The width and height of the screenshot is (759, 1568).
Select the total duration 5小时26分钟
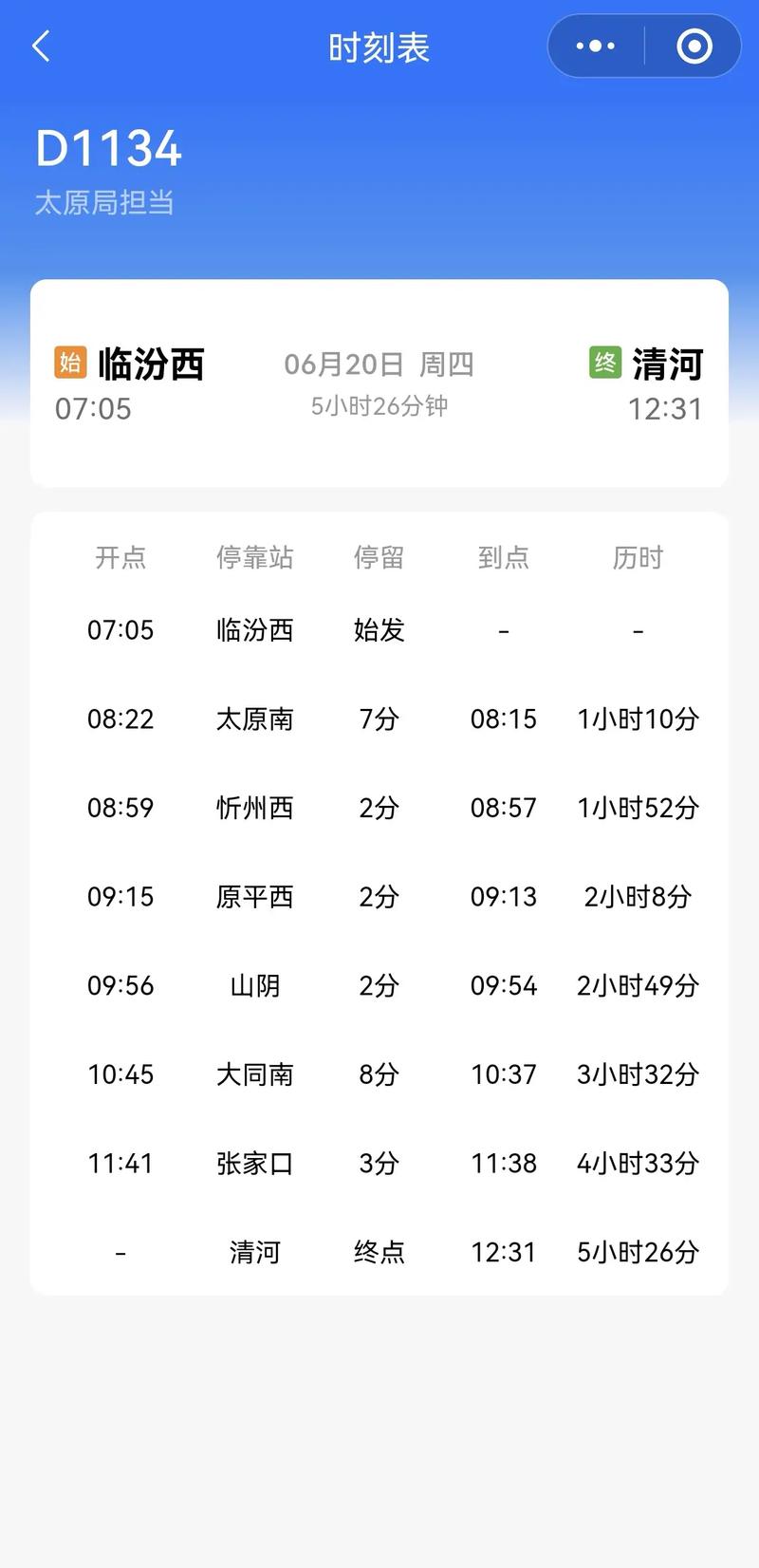[x=379, y=406]
